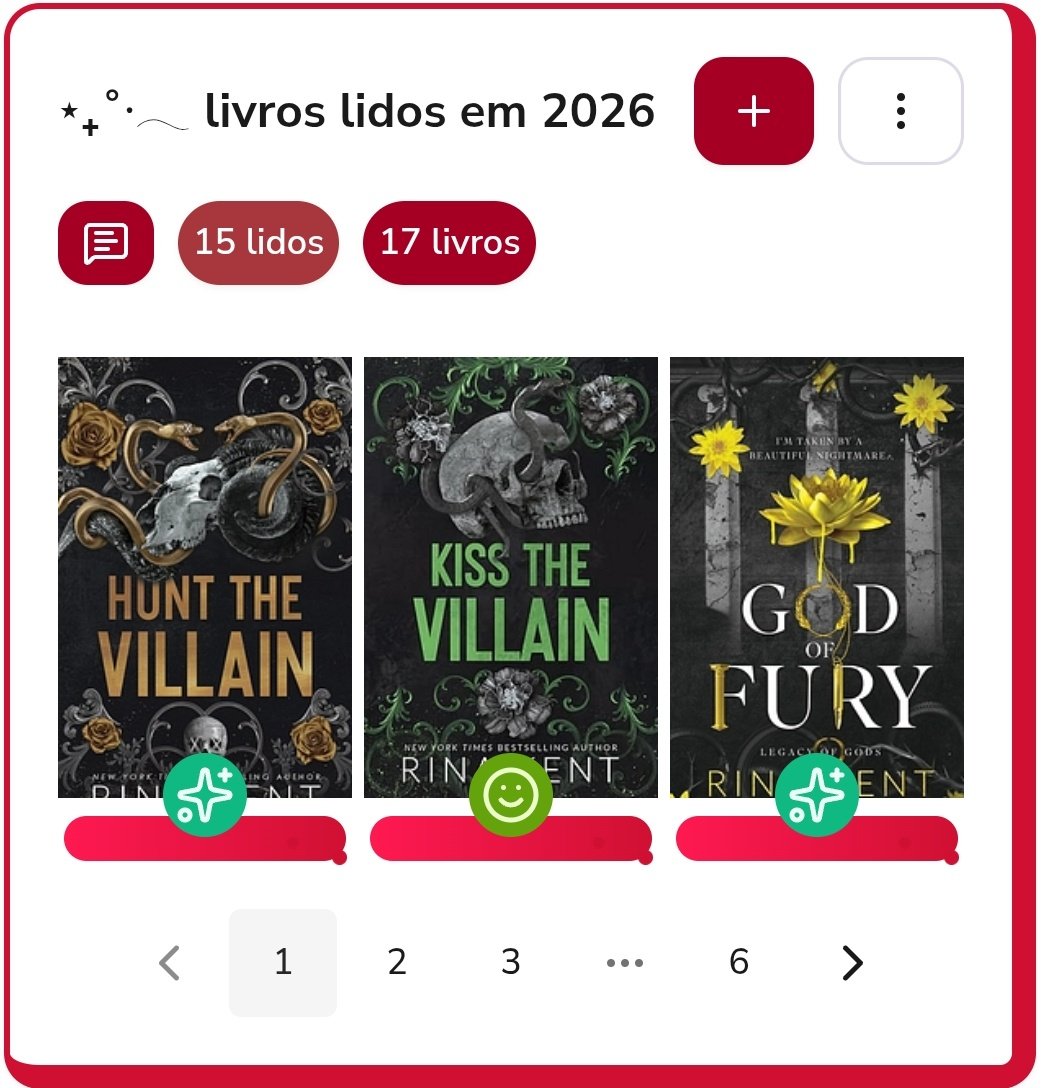Jump to page 6
Viewport: 1041px width, 1088px height.
point(739,962)
